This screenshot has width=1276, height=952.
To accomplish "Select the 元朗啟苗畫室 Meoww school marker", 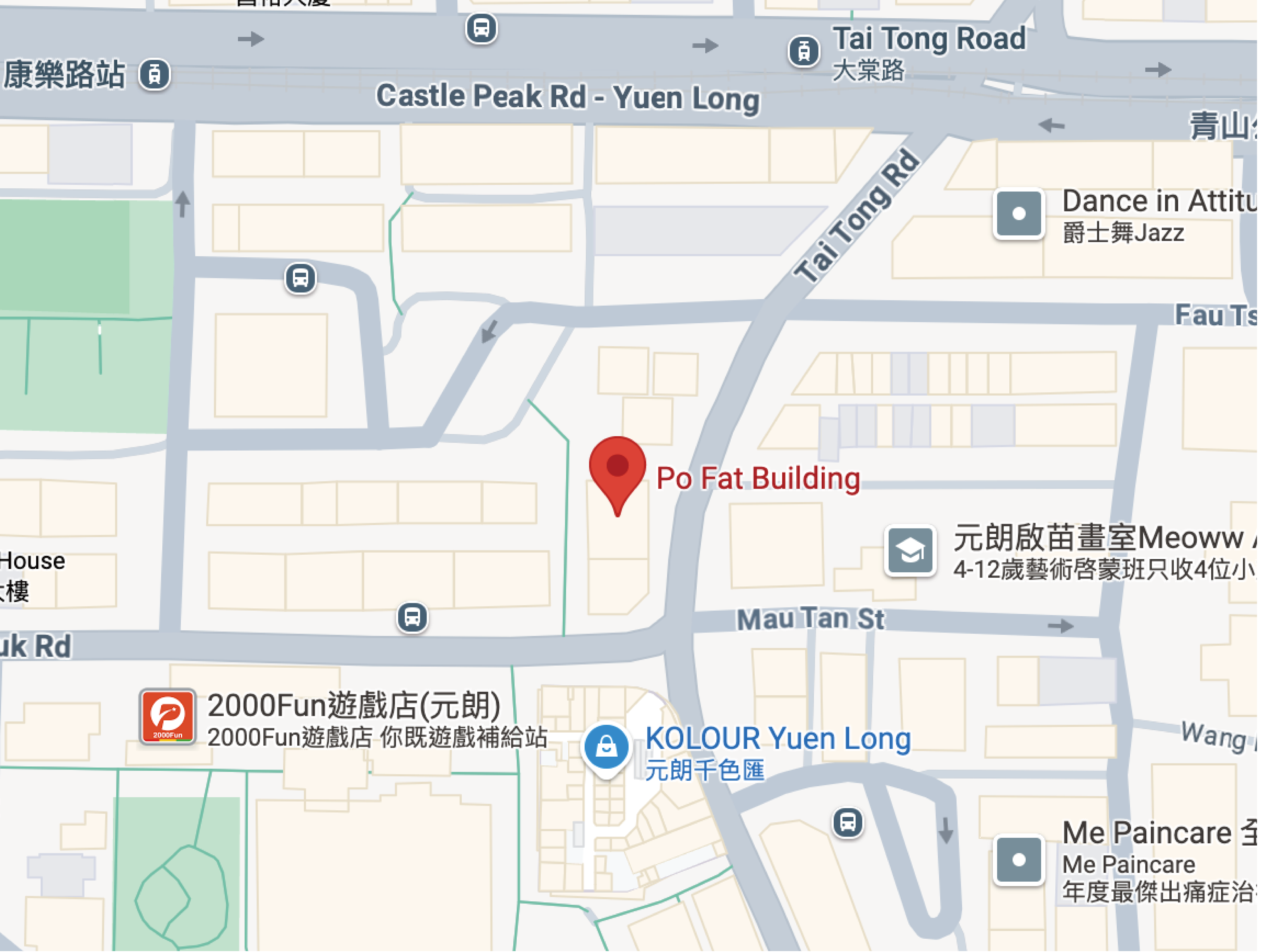I will 910,551.
